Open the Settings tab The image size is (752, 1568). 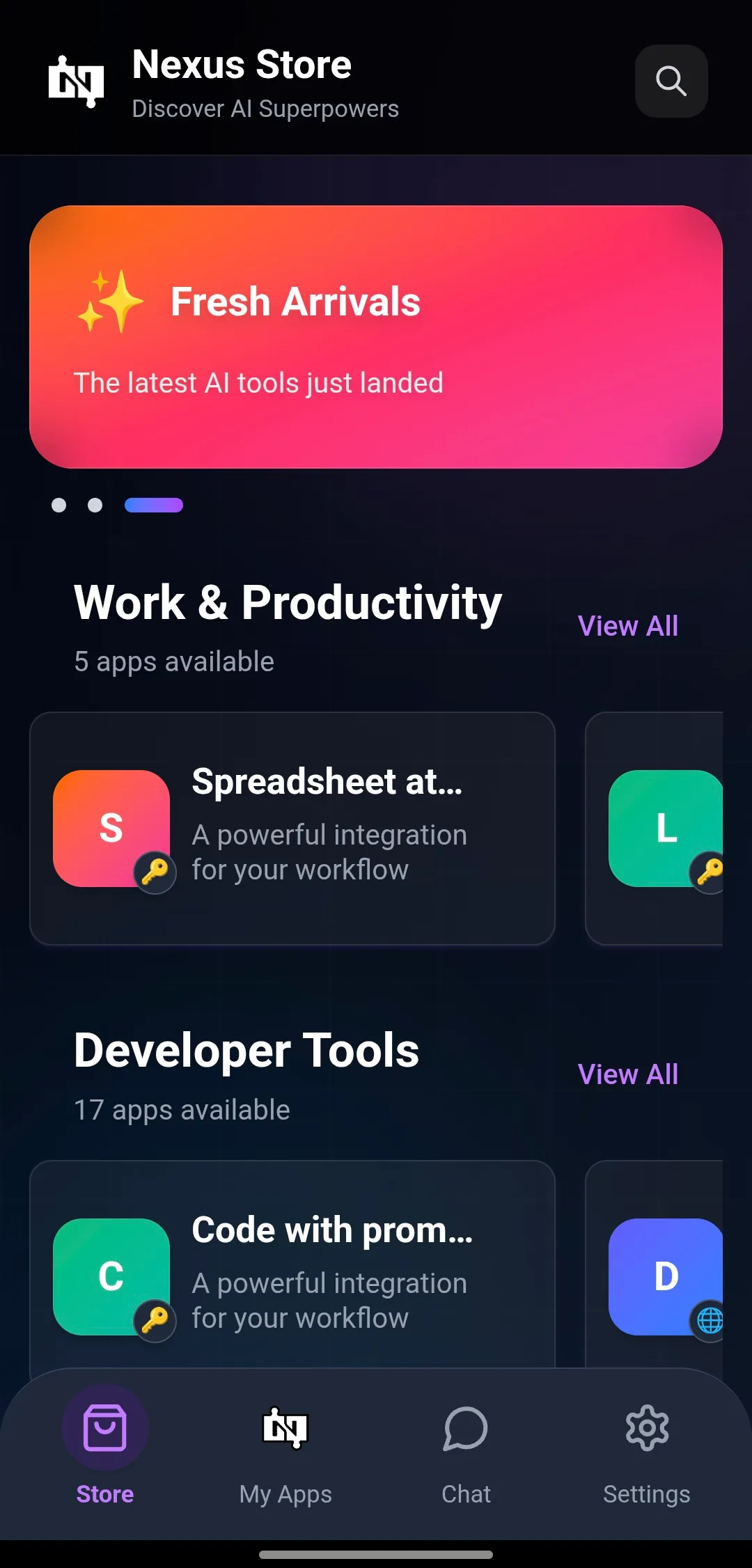tap(646, 1452)
